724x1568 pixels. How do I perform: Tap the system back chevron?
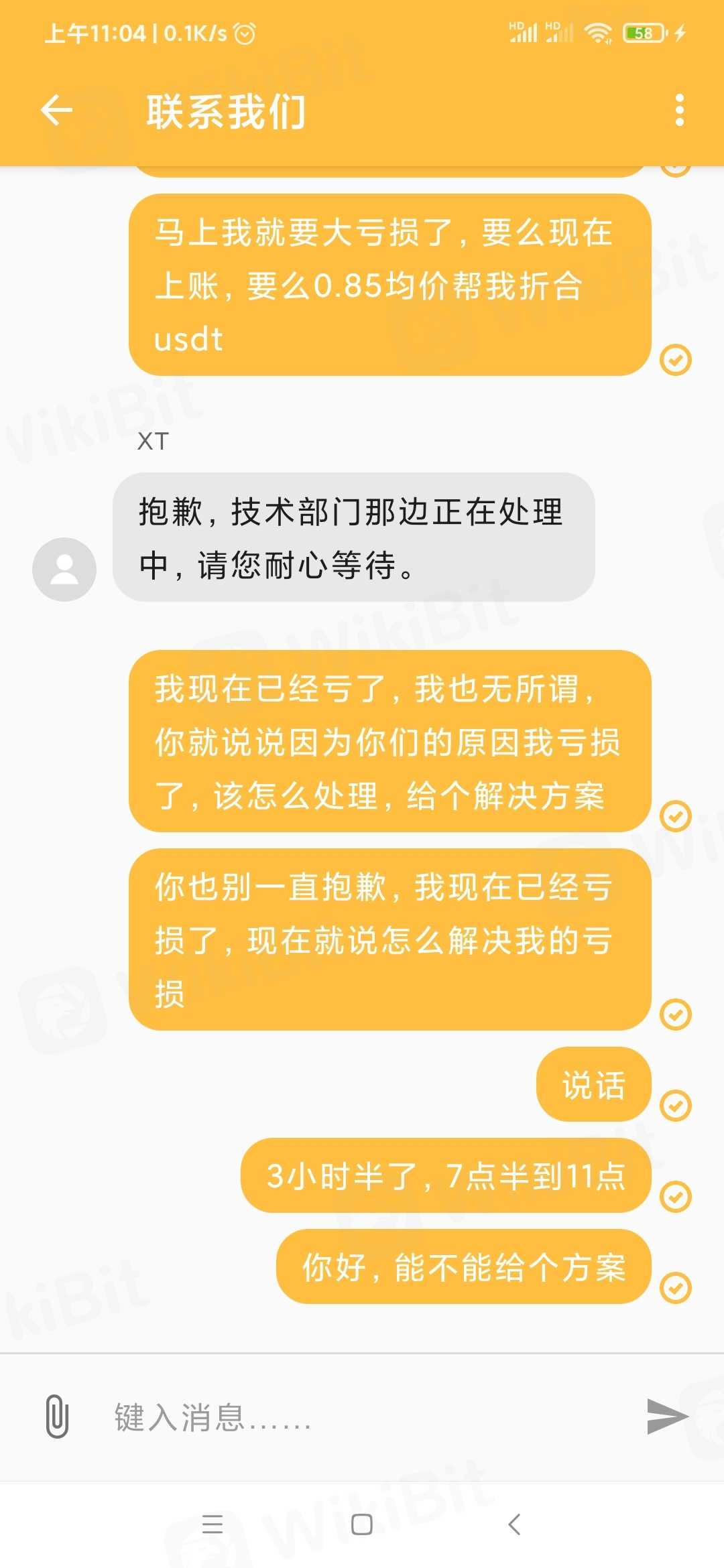coord(514,1524)
